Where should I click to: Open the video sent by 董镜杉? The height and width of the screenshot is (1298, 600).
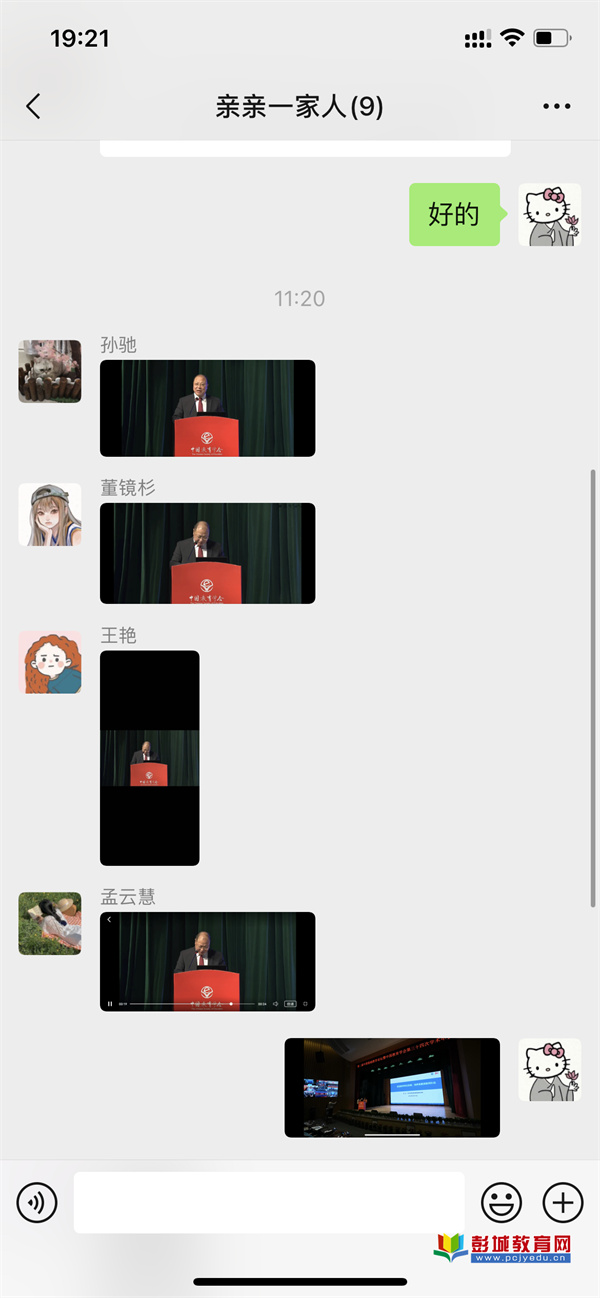coord(207,553)
